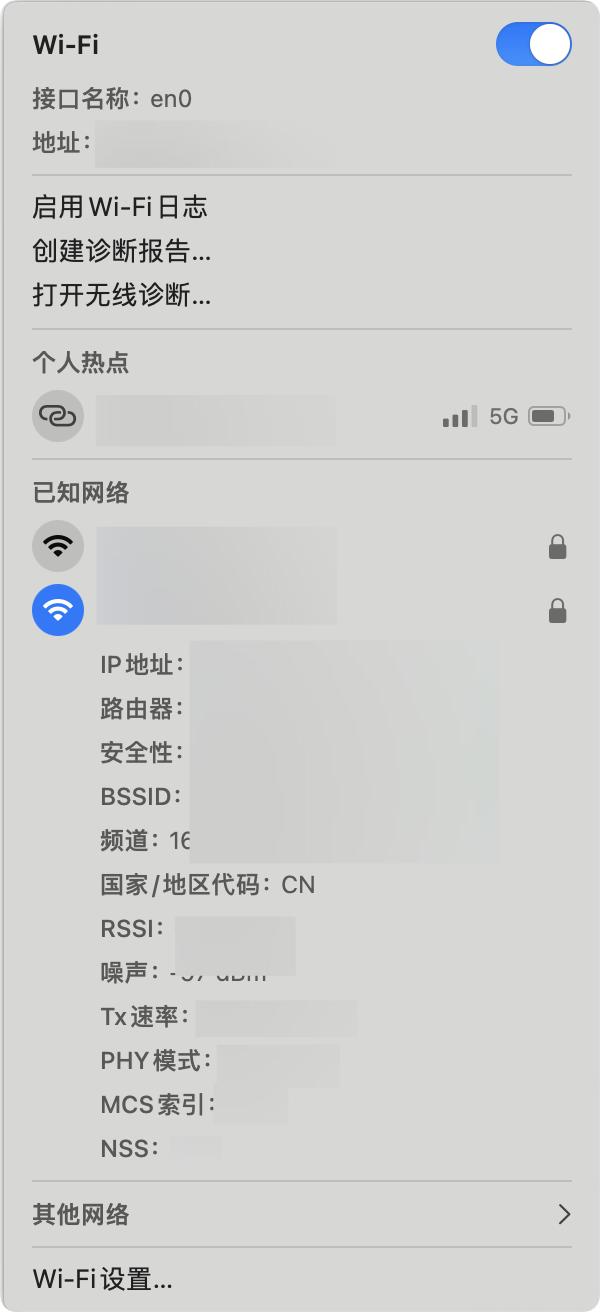Image resolution: width=600 pixels, height=1312 pixels.
Task: Choose 创建诊断报告...
Action: [x=121, y=251]
